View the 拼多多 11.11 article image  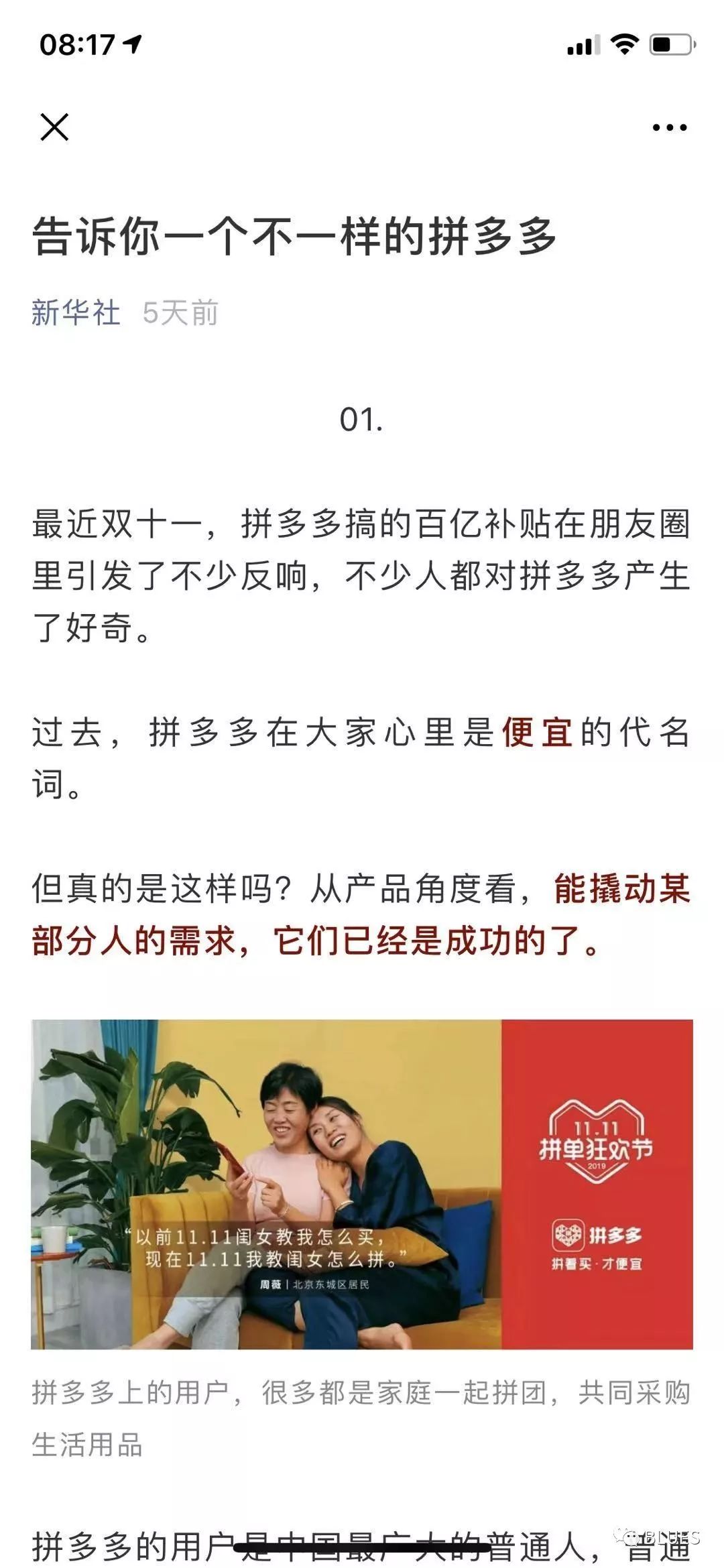tap(361, 1184)
